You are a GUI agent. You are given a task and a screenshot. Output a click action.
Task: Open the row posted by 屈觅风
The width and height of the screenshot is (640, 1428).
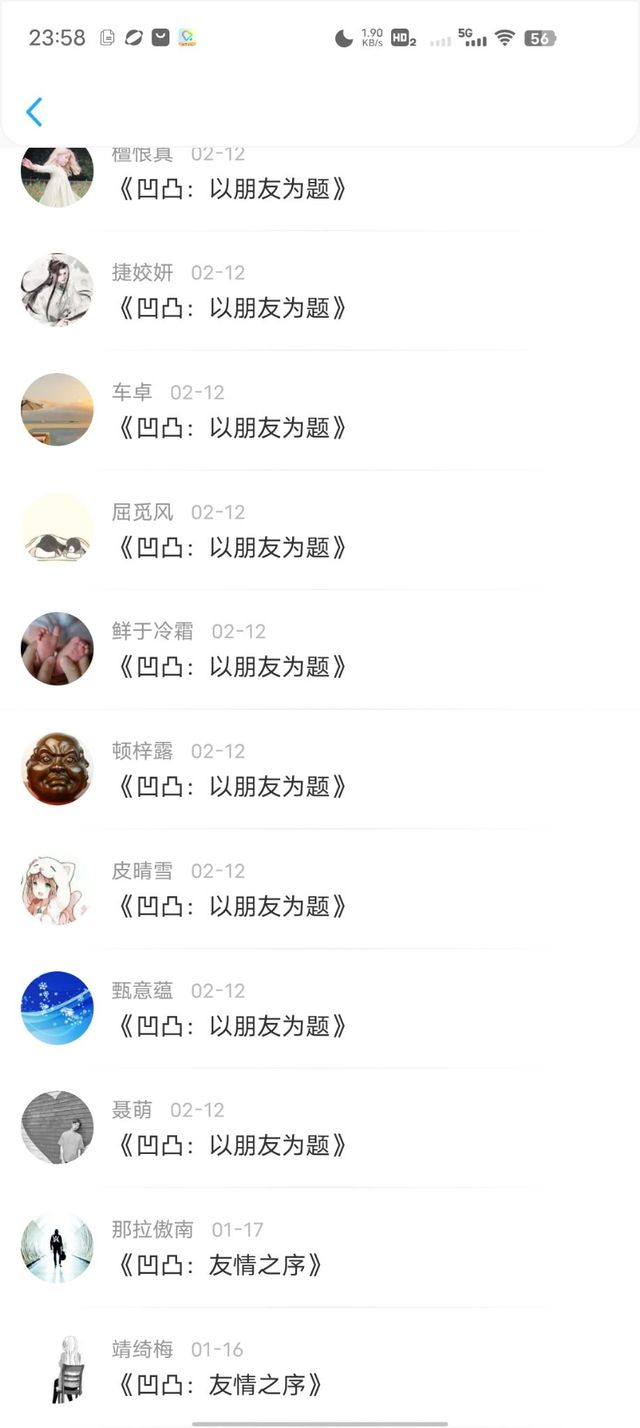pos(232,547)
